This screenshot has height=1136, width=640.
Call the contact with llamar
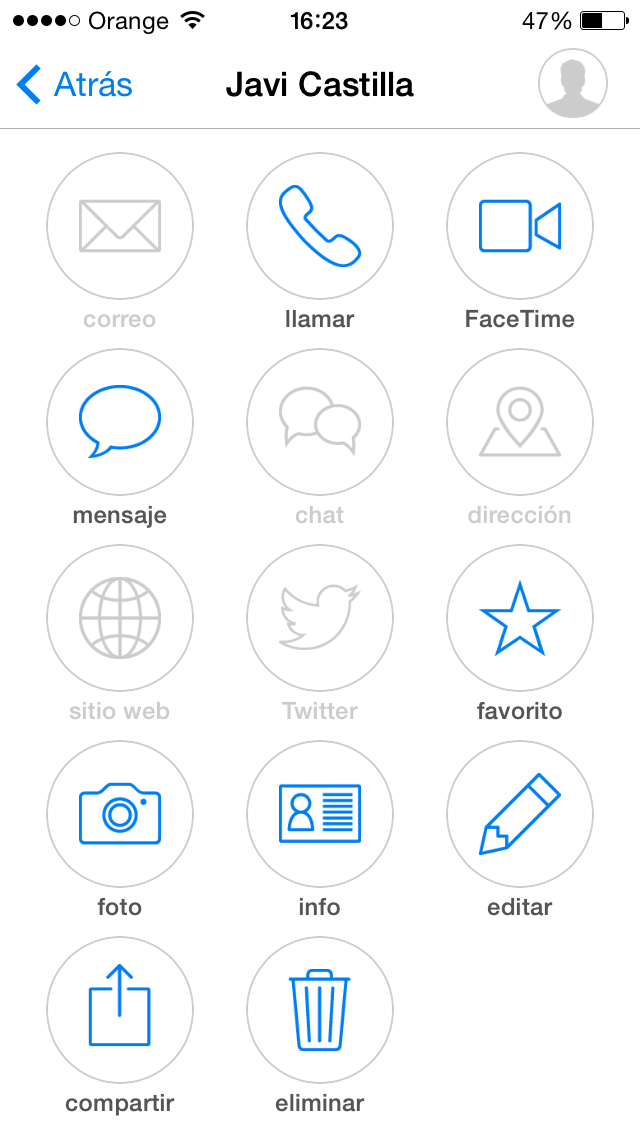[x=320, y=226]
